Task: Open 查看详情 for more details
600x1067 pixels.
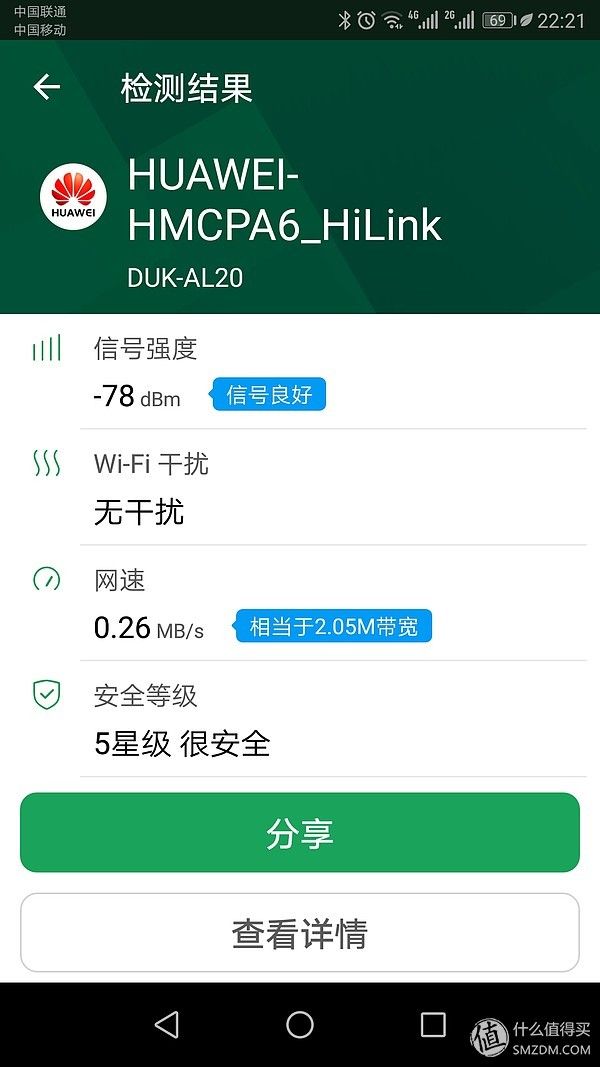Action: (x=300, y=933)
